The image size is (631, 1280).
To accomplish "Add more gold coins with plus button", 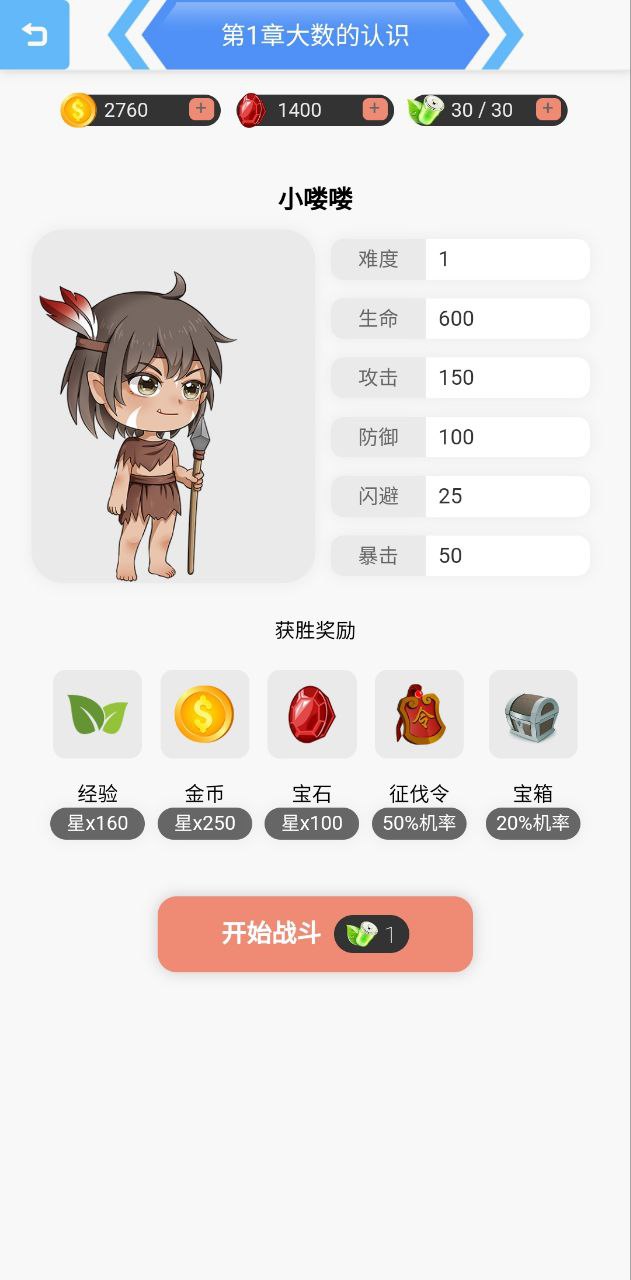I will pyautogui.click(x=201, y=109).
